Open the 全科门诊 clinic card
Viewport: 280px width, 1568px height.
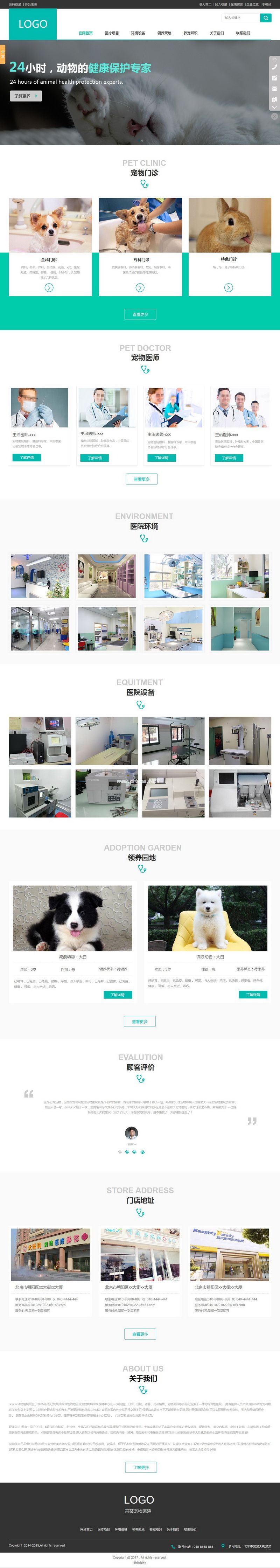click(50, 243)
